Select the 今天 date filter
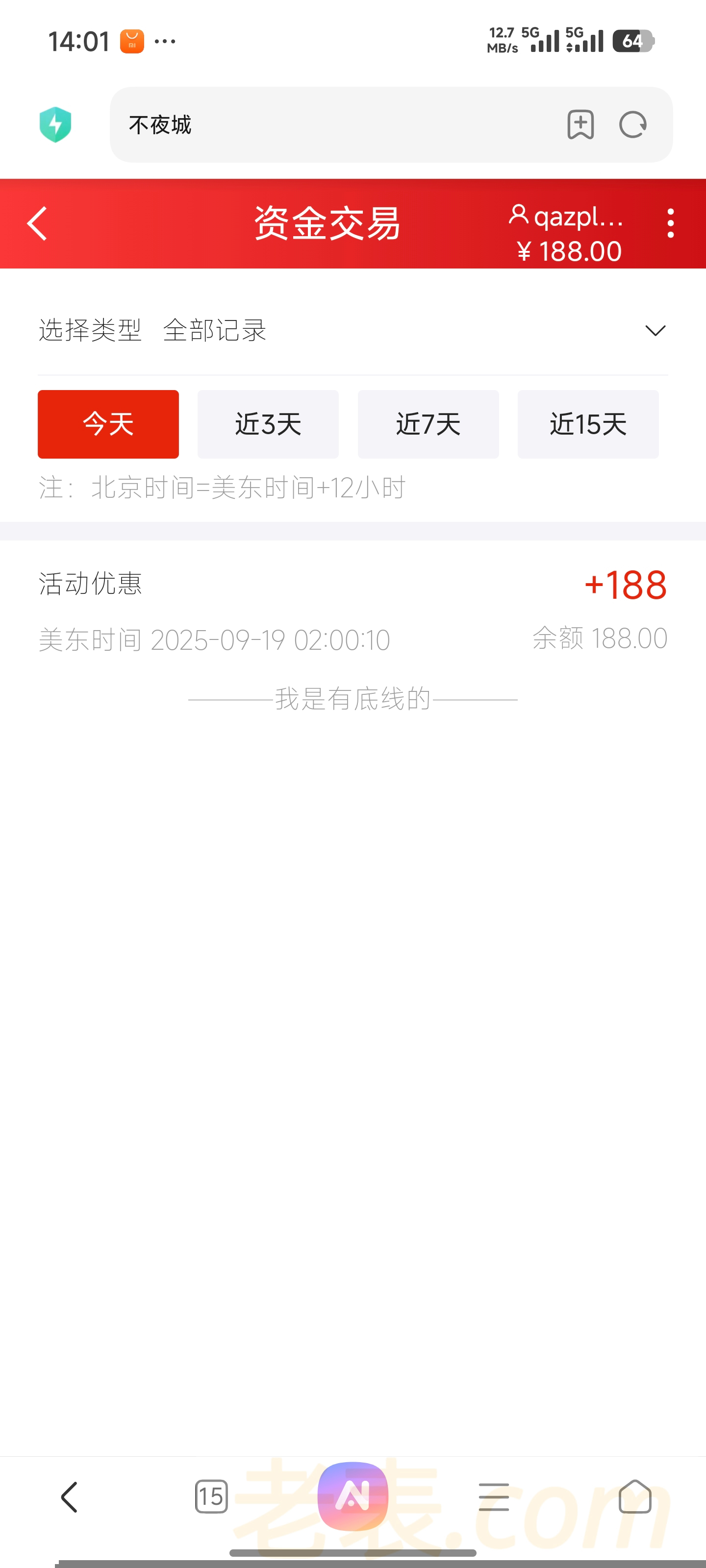The image size is (706, 1568). pyautogui.click(x=108, y=424)
